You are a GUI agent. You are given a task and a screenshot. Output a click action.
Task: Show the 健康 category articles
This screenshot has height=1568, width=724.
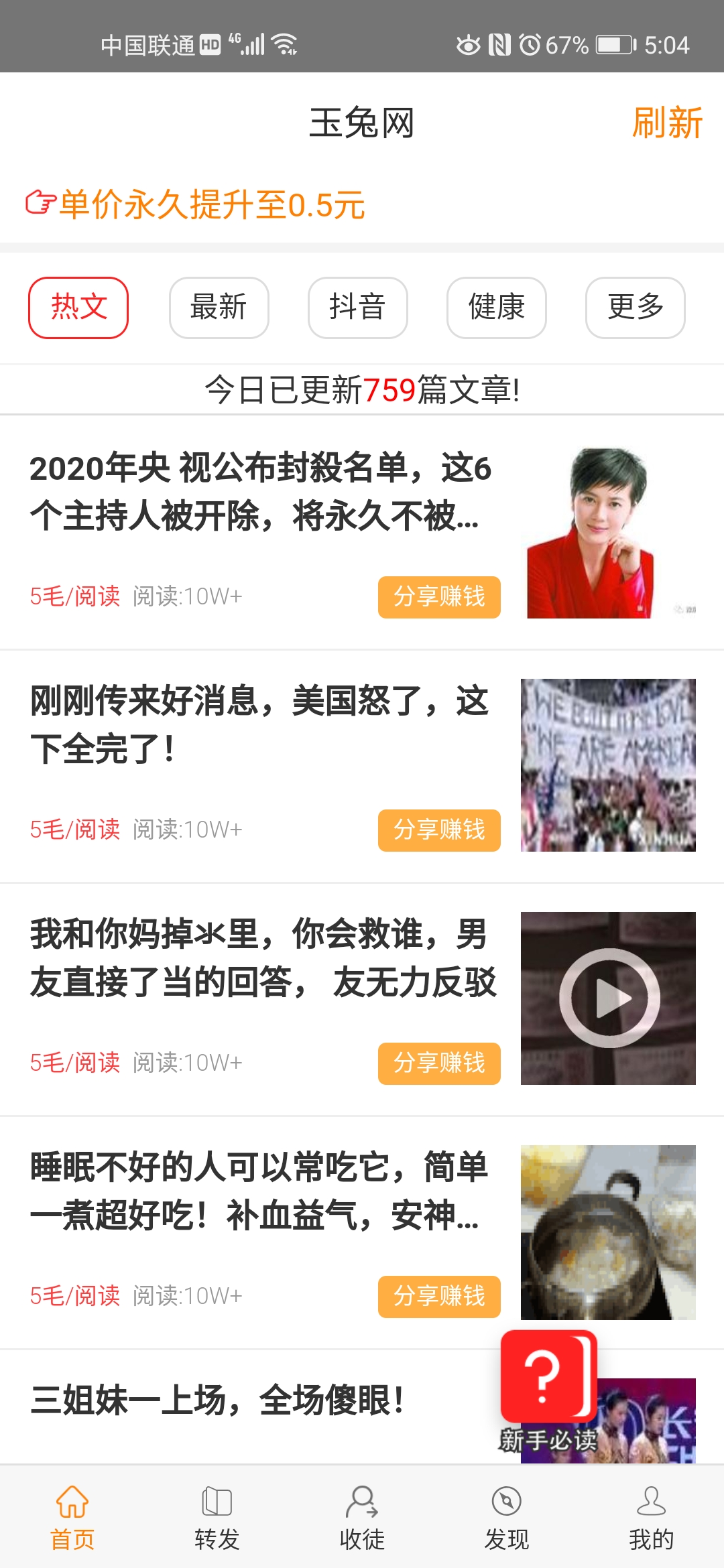tap(496, 308)
